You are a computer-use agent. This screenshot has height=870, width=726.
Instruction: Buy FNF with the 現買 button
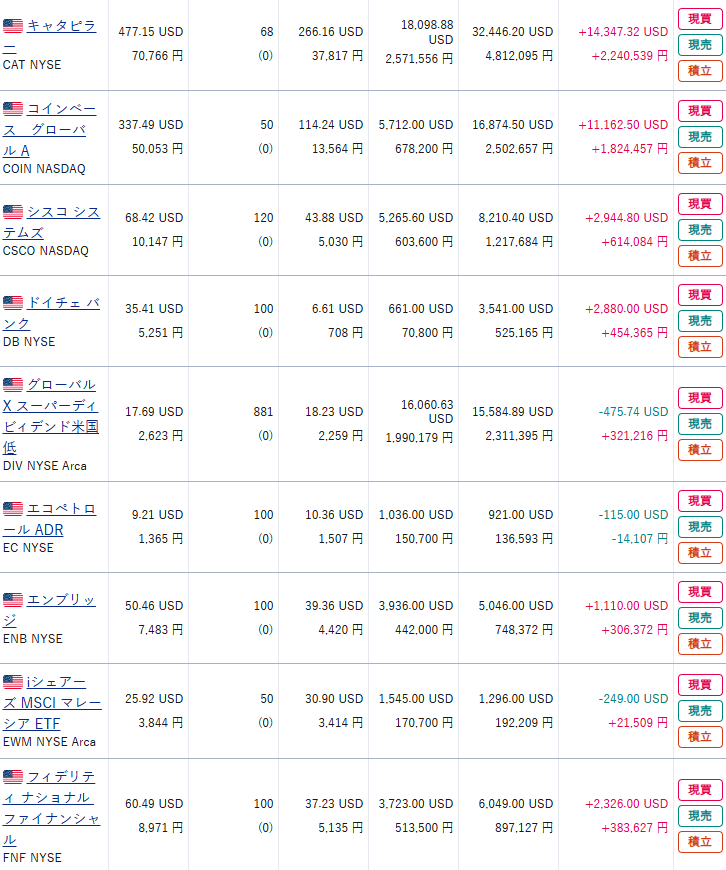699,790
